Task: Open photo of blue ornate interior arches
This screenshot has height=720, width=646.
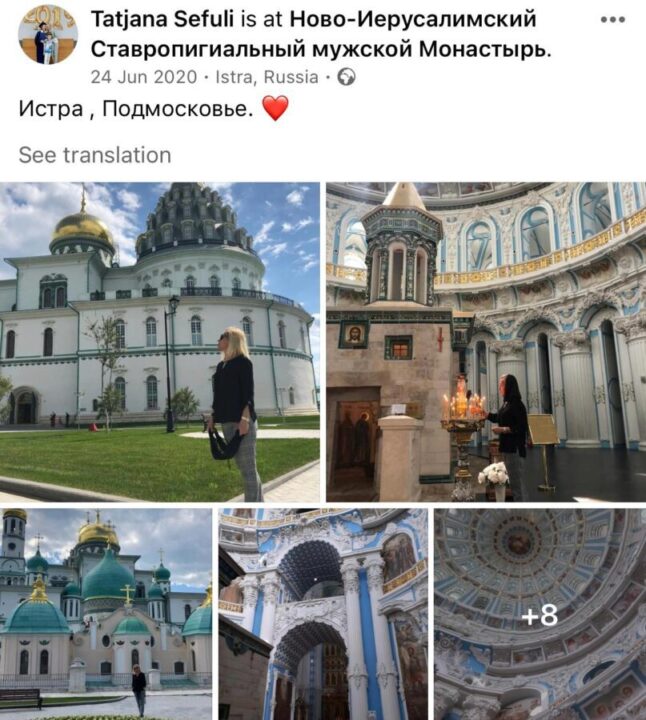Action: [x=323, y=614]
